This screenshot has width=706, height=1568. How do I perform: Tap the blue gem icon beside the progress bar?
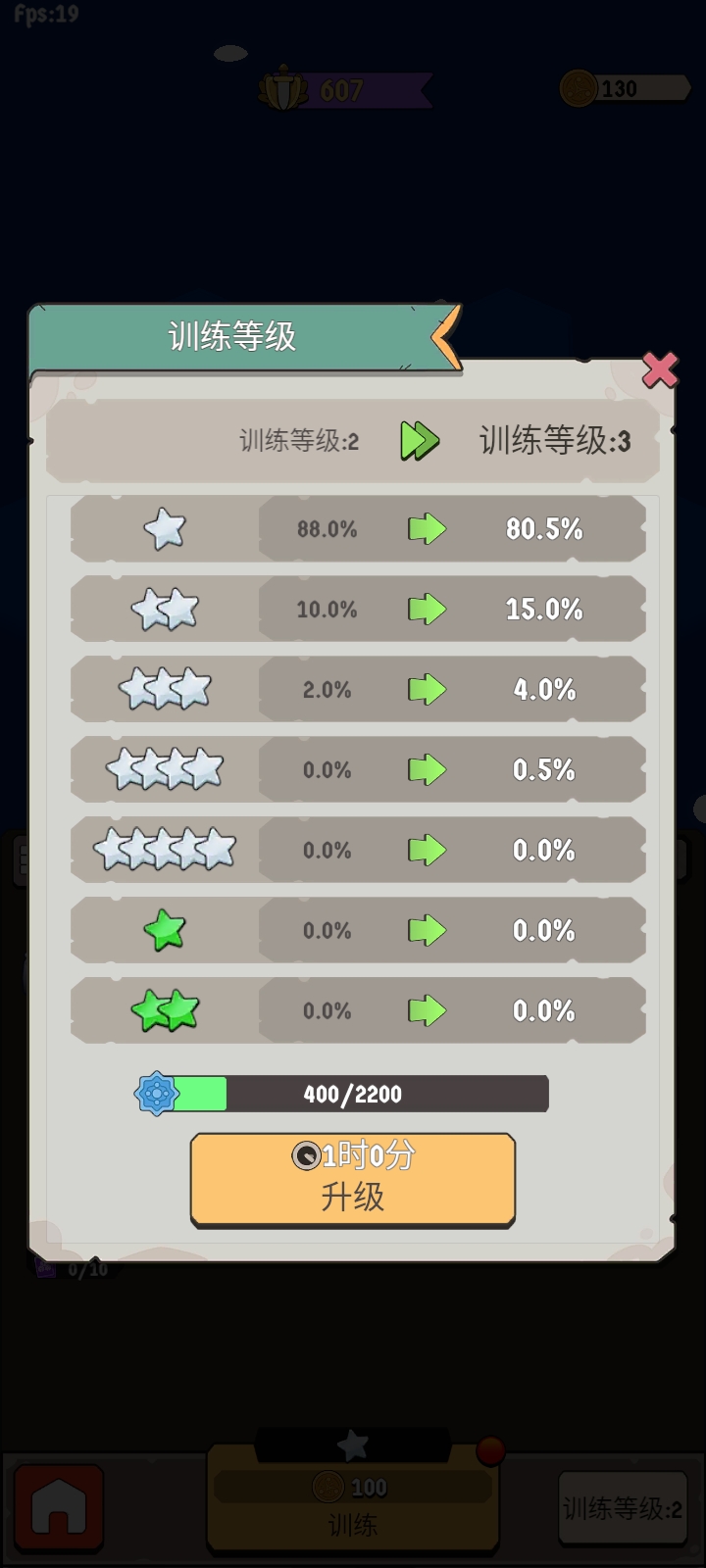pyautogui.click(x=154, y=1091)
